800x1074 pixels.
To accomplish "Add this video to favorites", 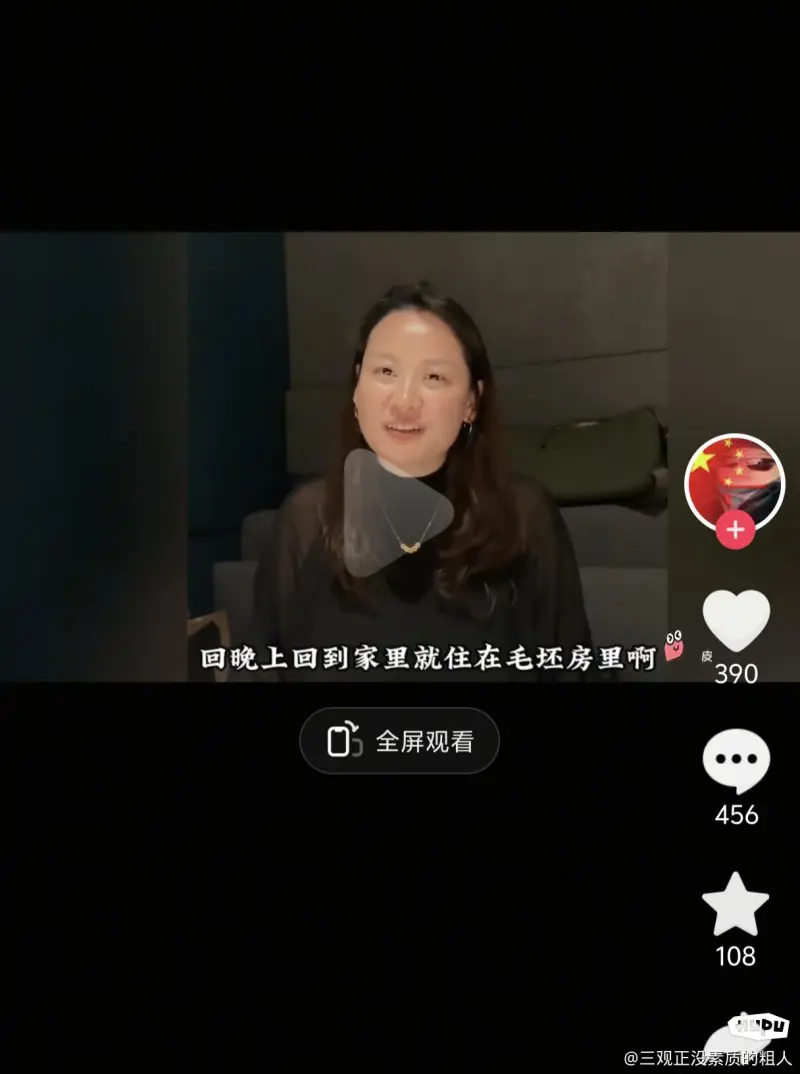I will tap(736, 904).
